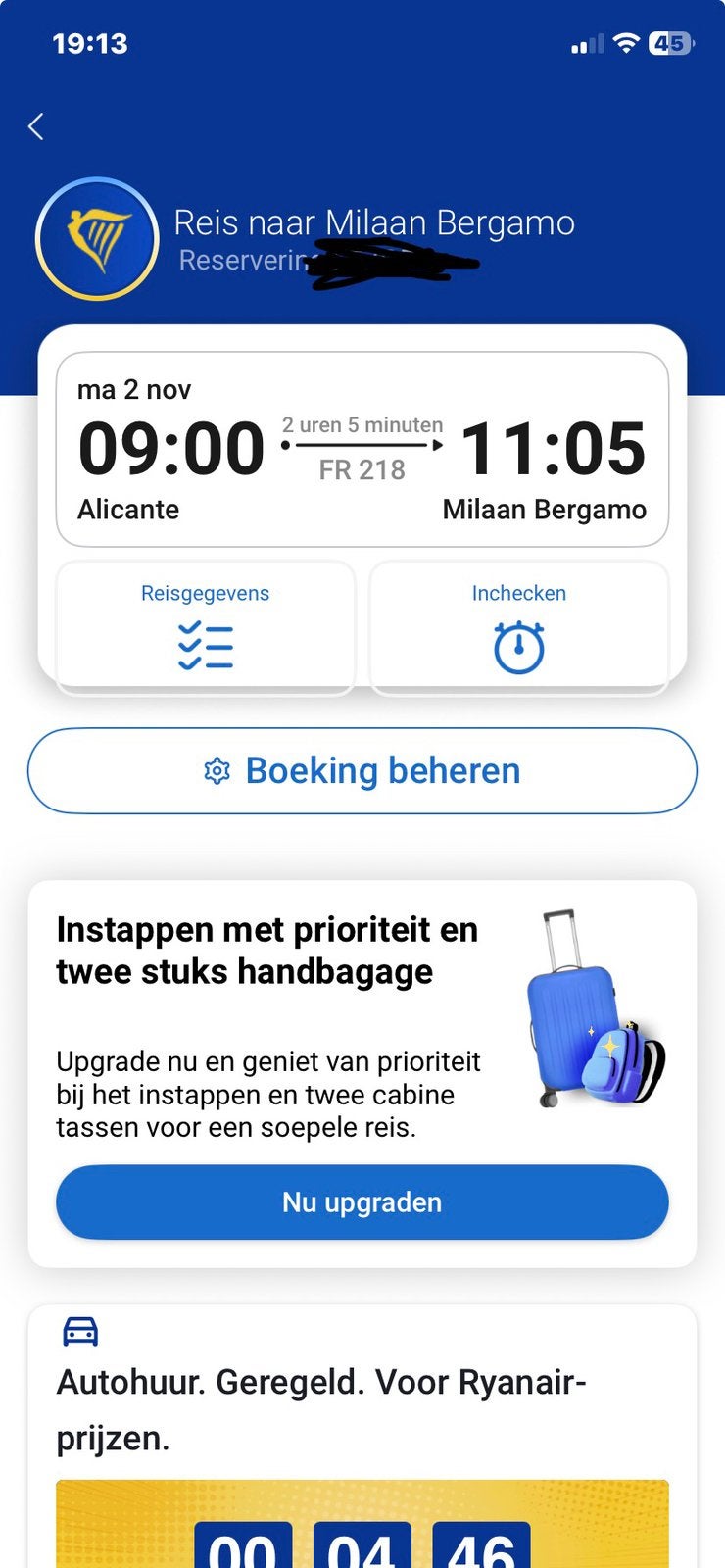The height and width of the screenshot is (1568, 725).
Task: Open the Inchecken tile
Action: point(519,627)
